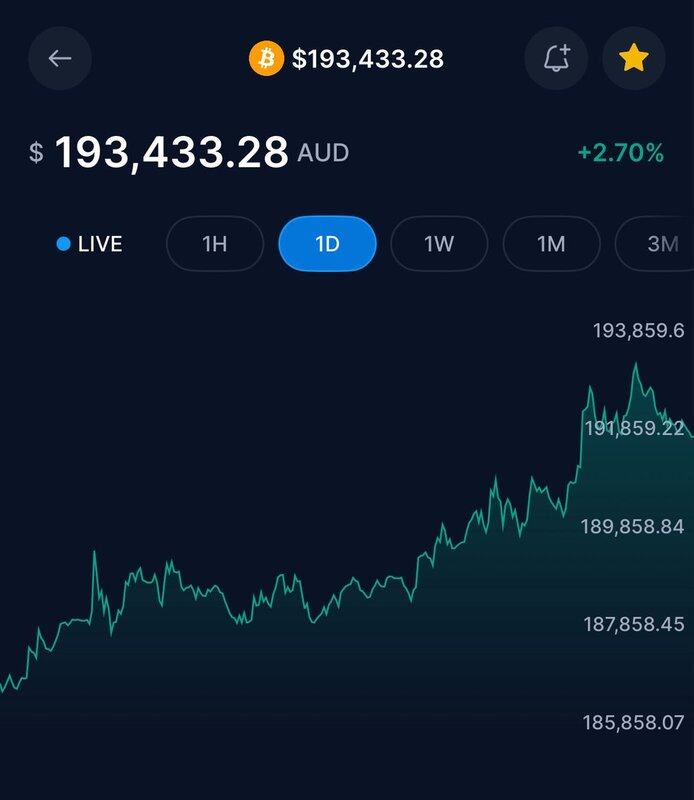Show the 1M price chart

coord(551,243)
